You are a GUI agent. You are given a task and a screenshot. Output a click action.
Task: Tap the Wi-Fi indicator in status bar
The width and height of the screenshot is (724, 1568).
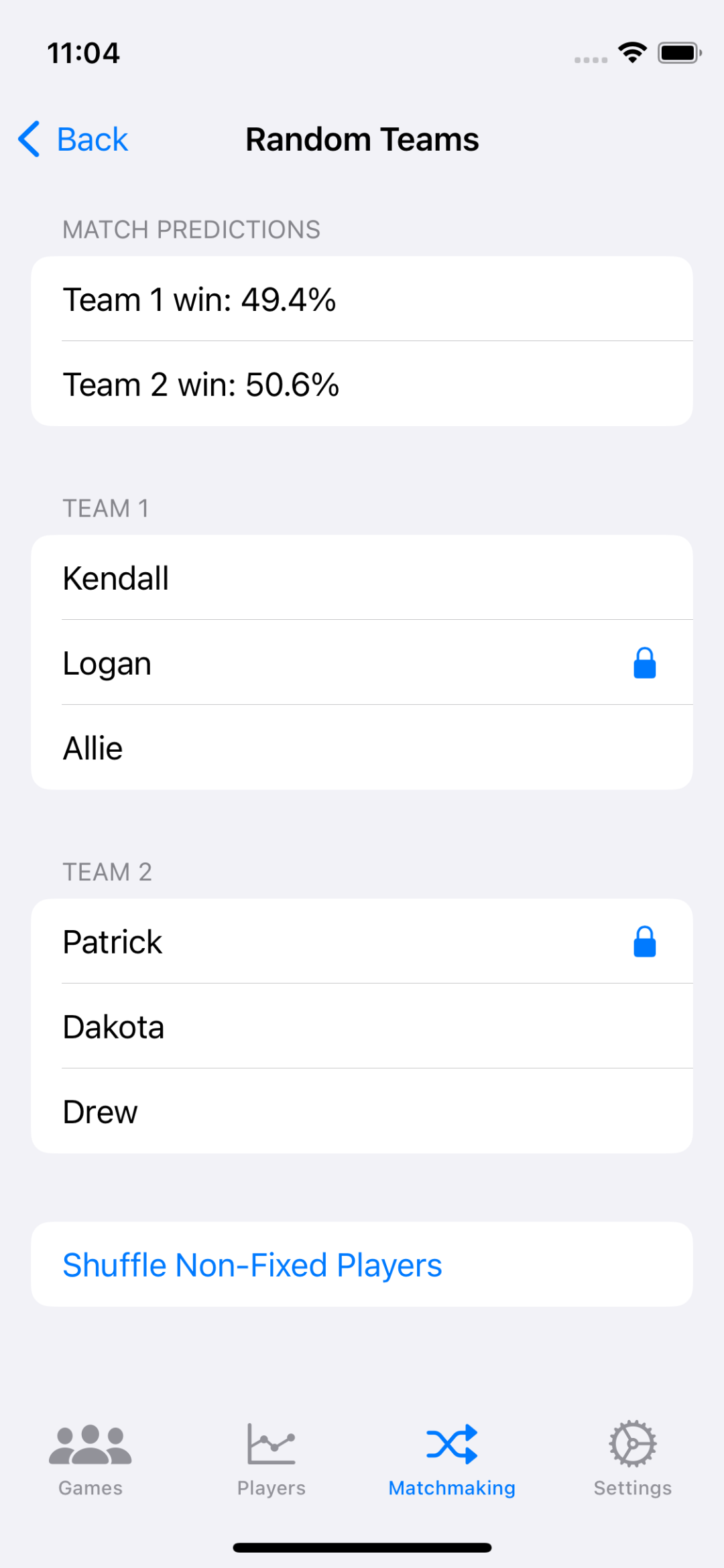[631, 52]
